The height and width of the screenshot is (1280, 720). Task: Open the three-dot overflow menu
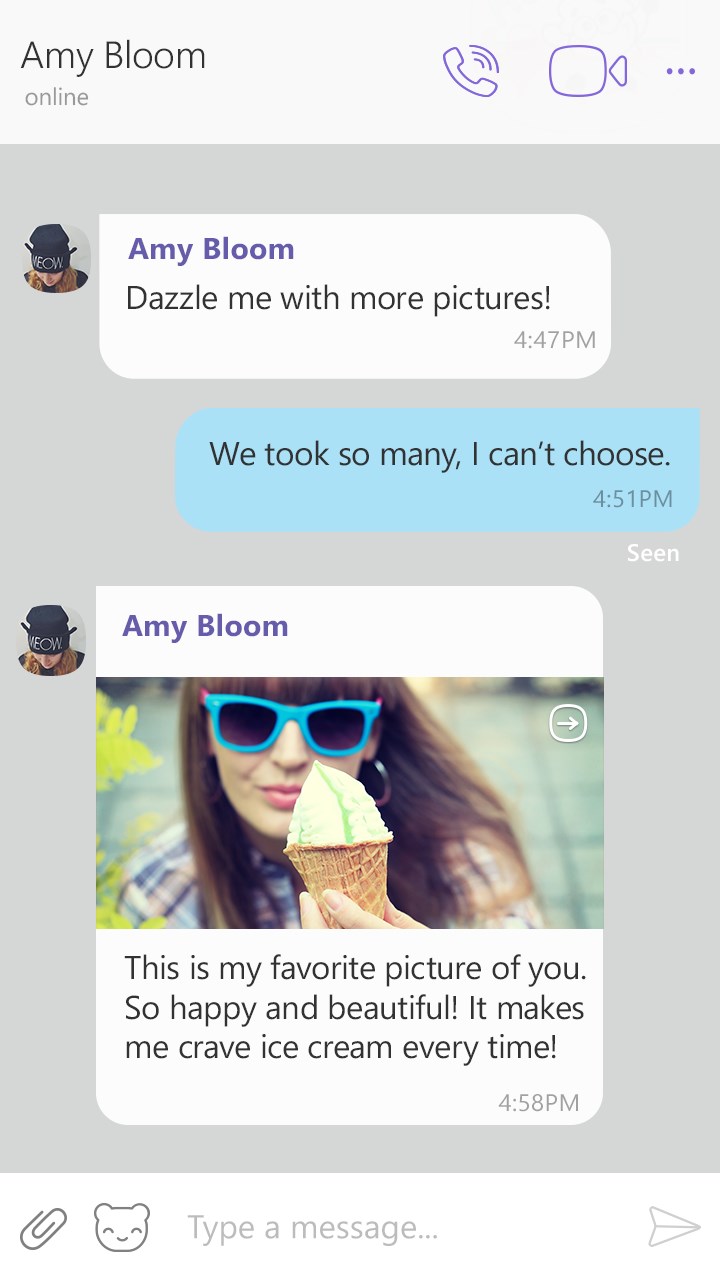click(x=680, y=71)
